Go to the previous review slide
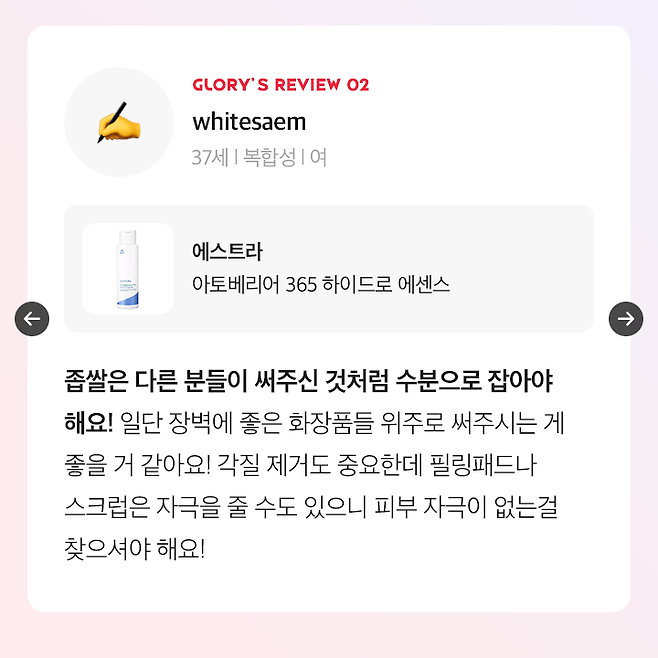The image size is (658, 658). click(32, 319)
